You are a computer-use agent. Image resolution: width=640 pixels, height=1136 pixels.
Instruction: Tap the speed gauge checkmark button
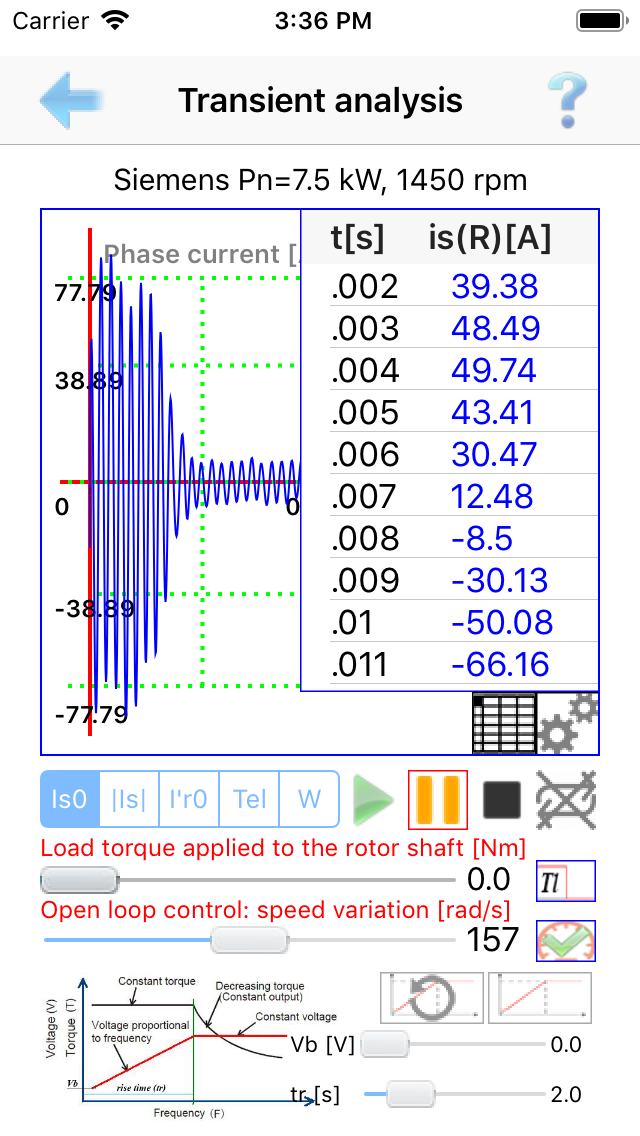(565, 941)
